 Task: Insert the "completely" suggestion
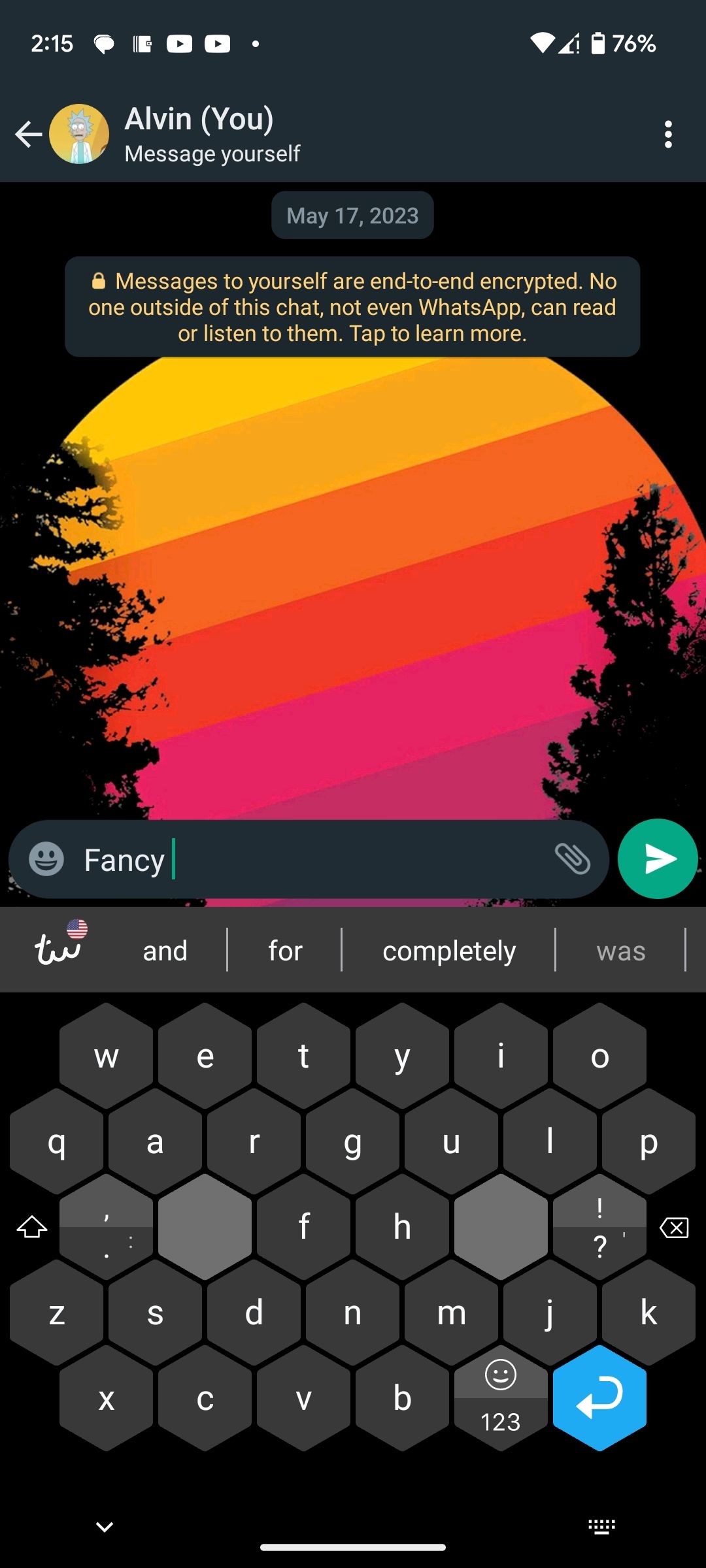(449, 951)
